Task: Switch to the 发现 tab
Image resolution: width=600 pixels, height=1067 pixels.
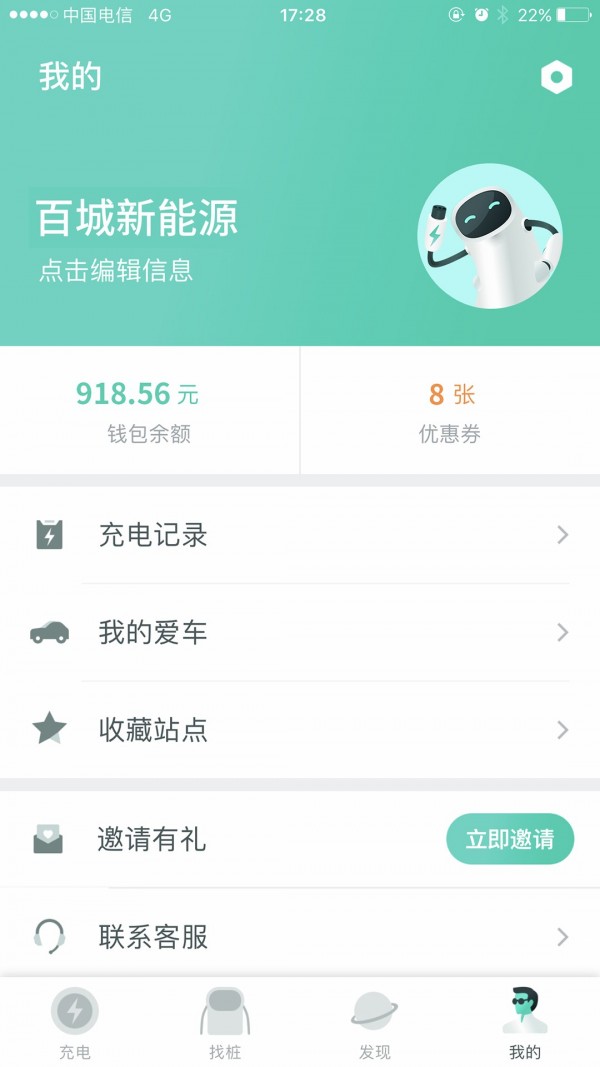Action: click(375, 1022)
